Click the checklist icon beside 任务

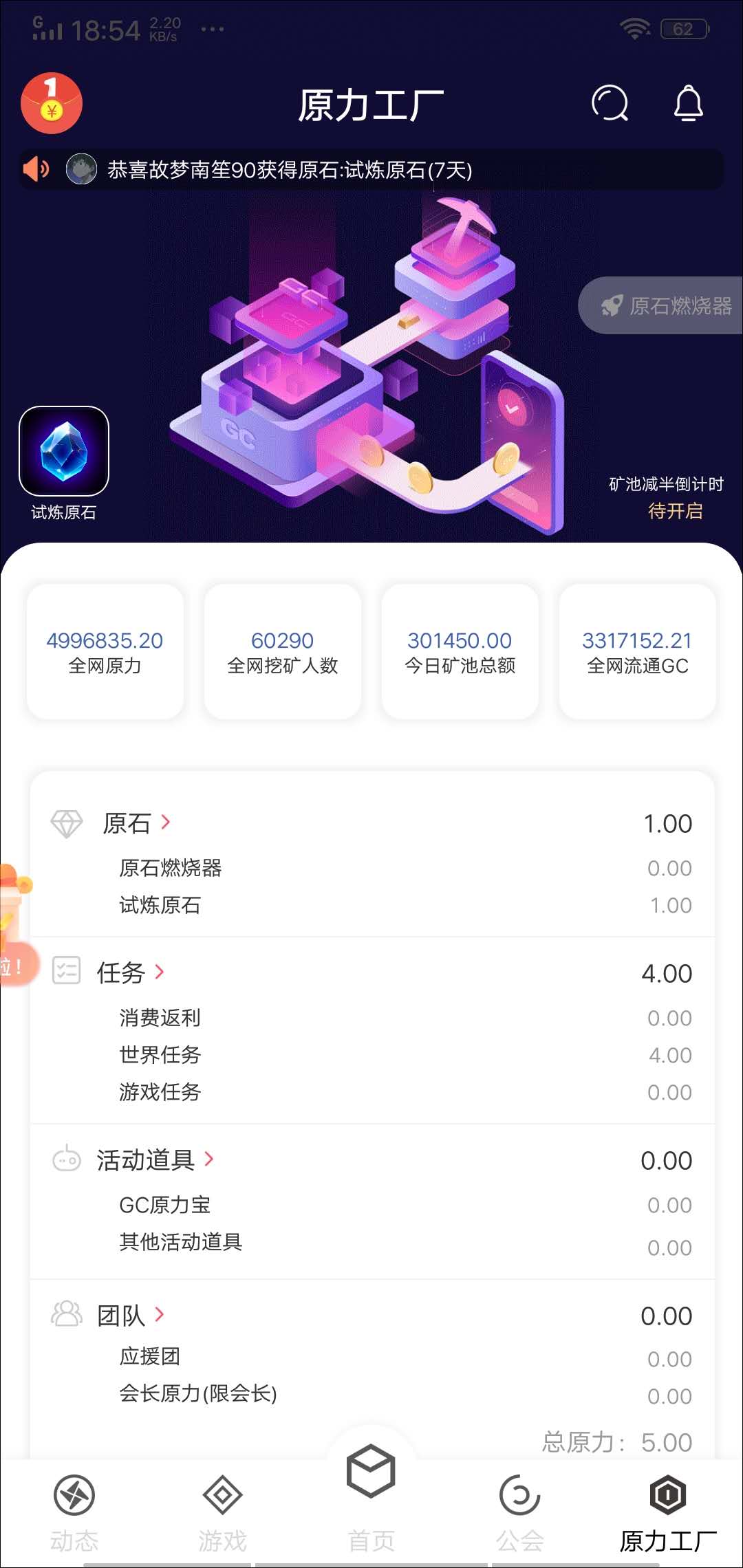pyautogui.click(x=67, y=972)
